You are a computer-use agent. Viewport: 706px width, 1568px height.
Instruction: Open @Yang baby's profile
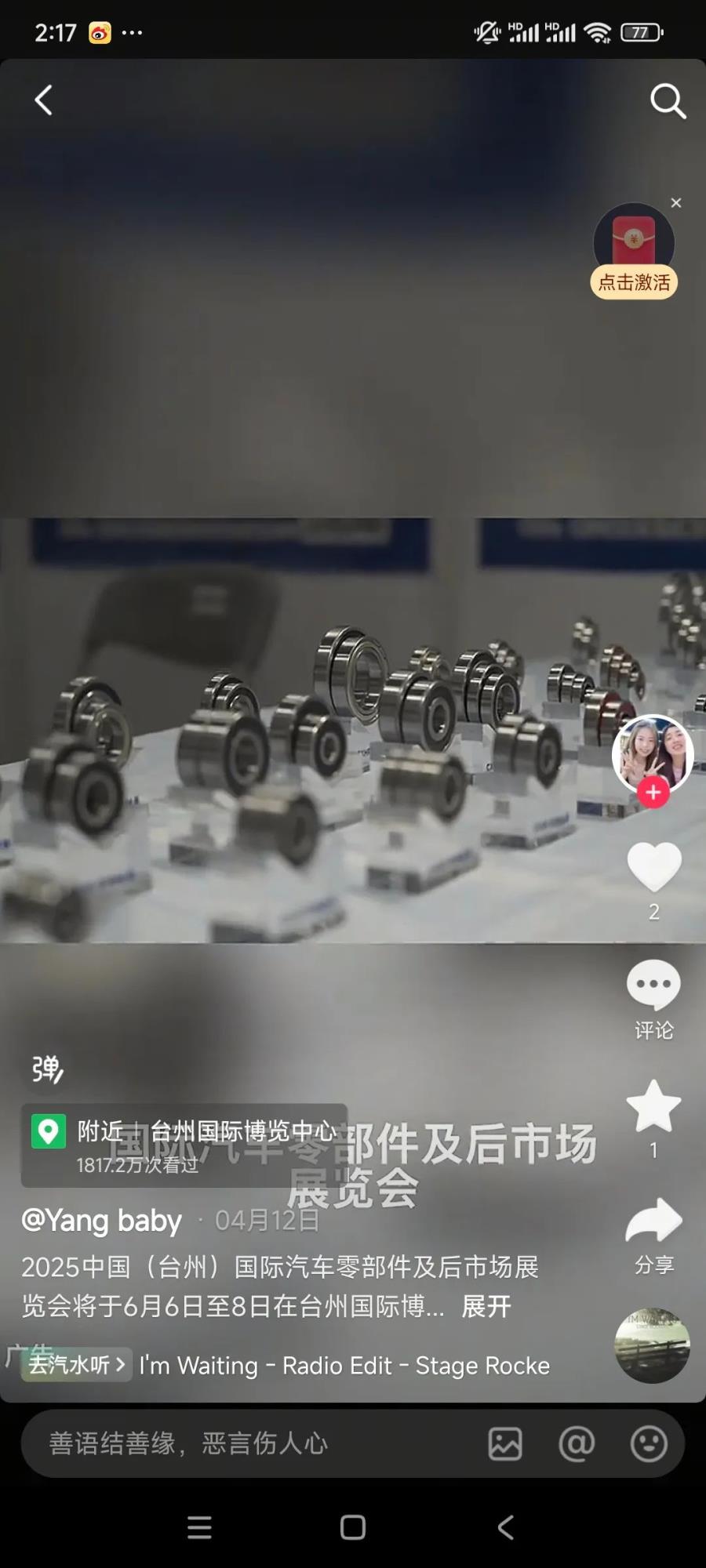click(102, 1221)
